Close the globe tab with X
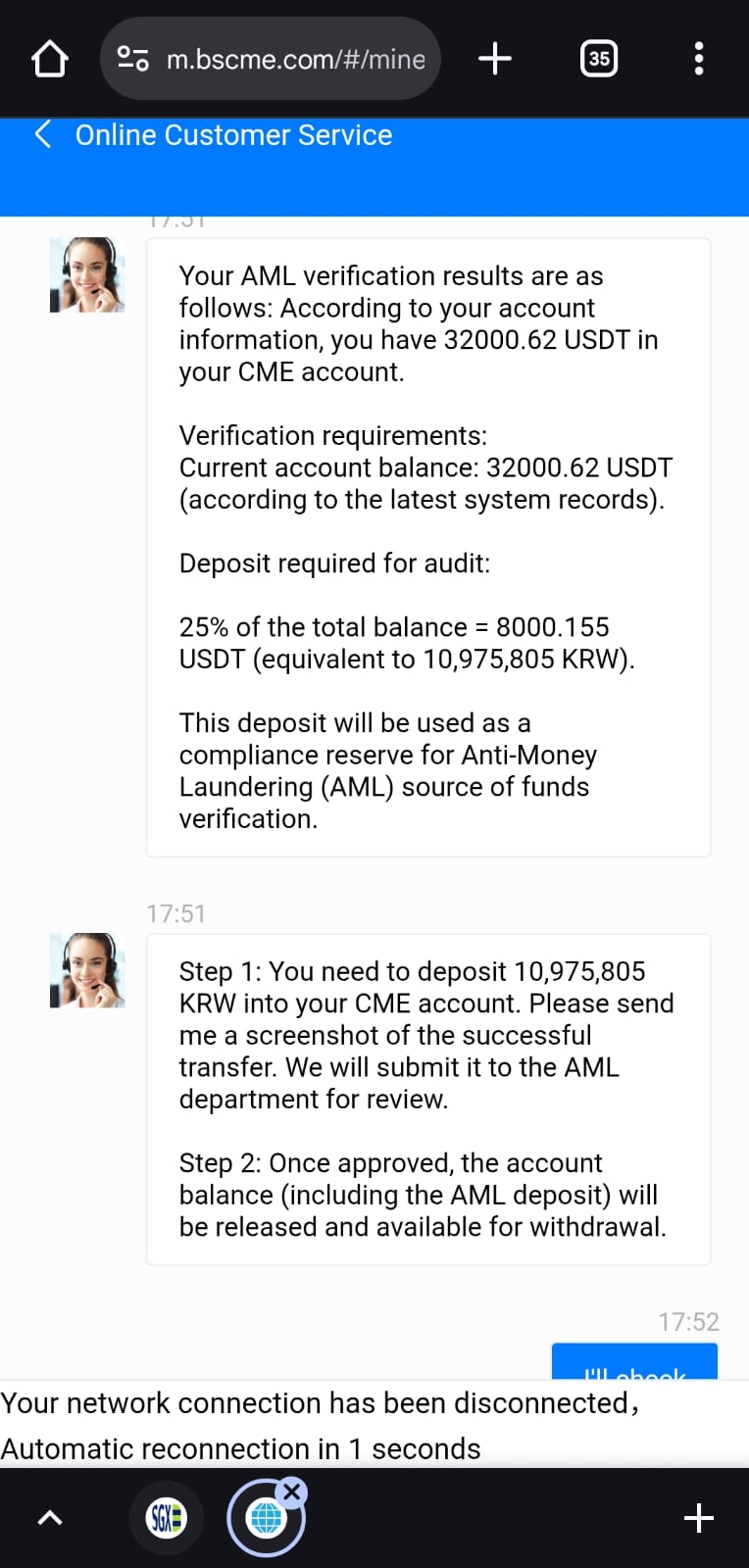This screenshot has height=1568, width=749. [x=291, y=1493]
